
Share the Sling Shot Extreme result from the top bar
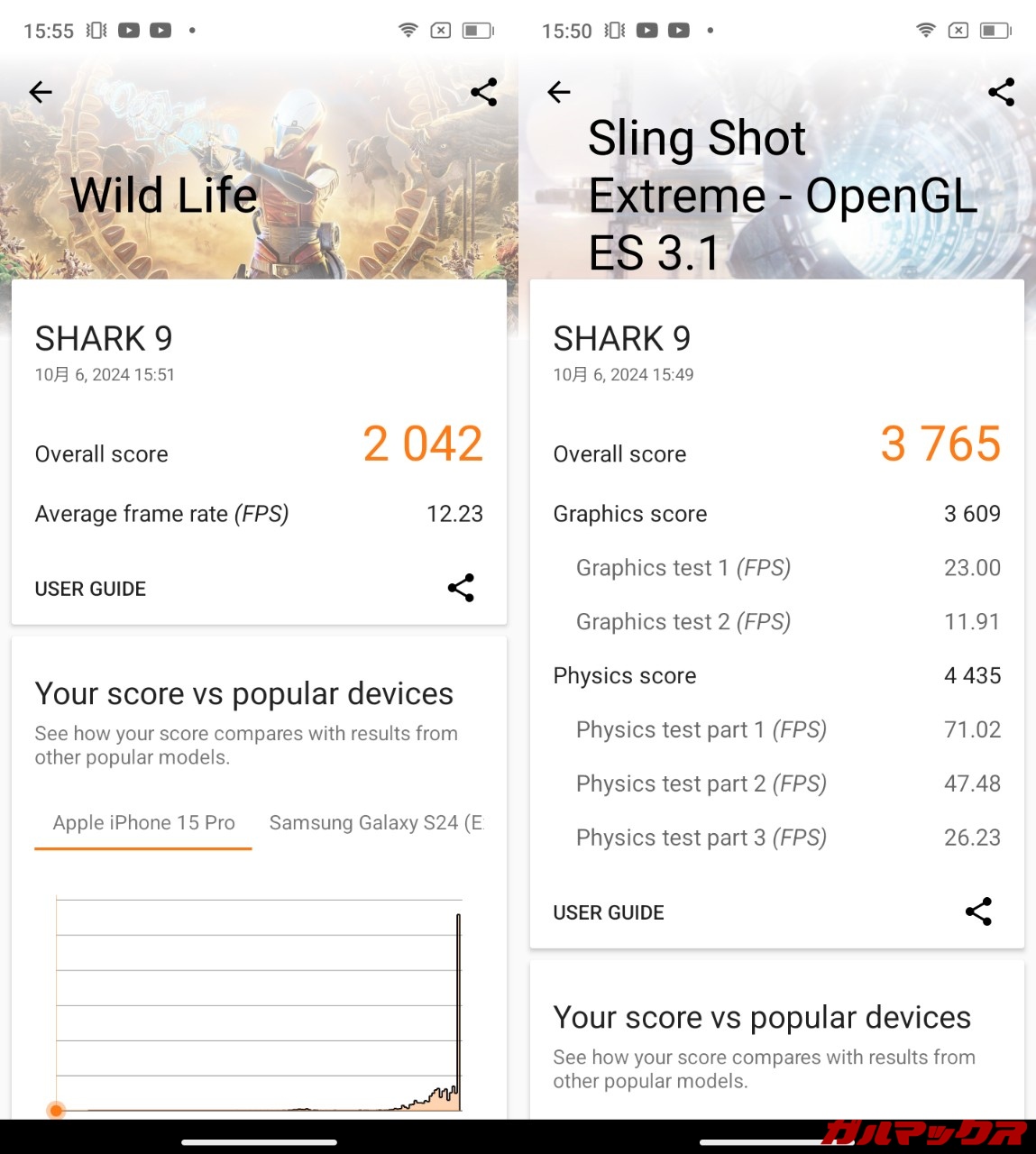pyautogui.click(x=1002, y=92)
